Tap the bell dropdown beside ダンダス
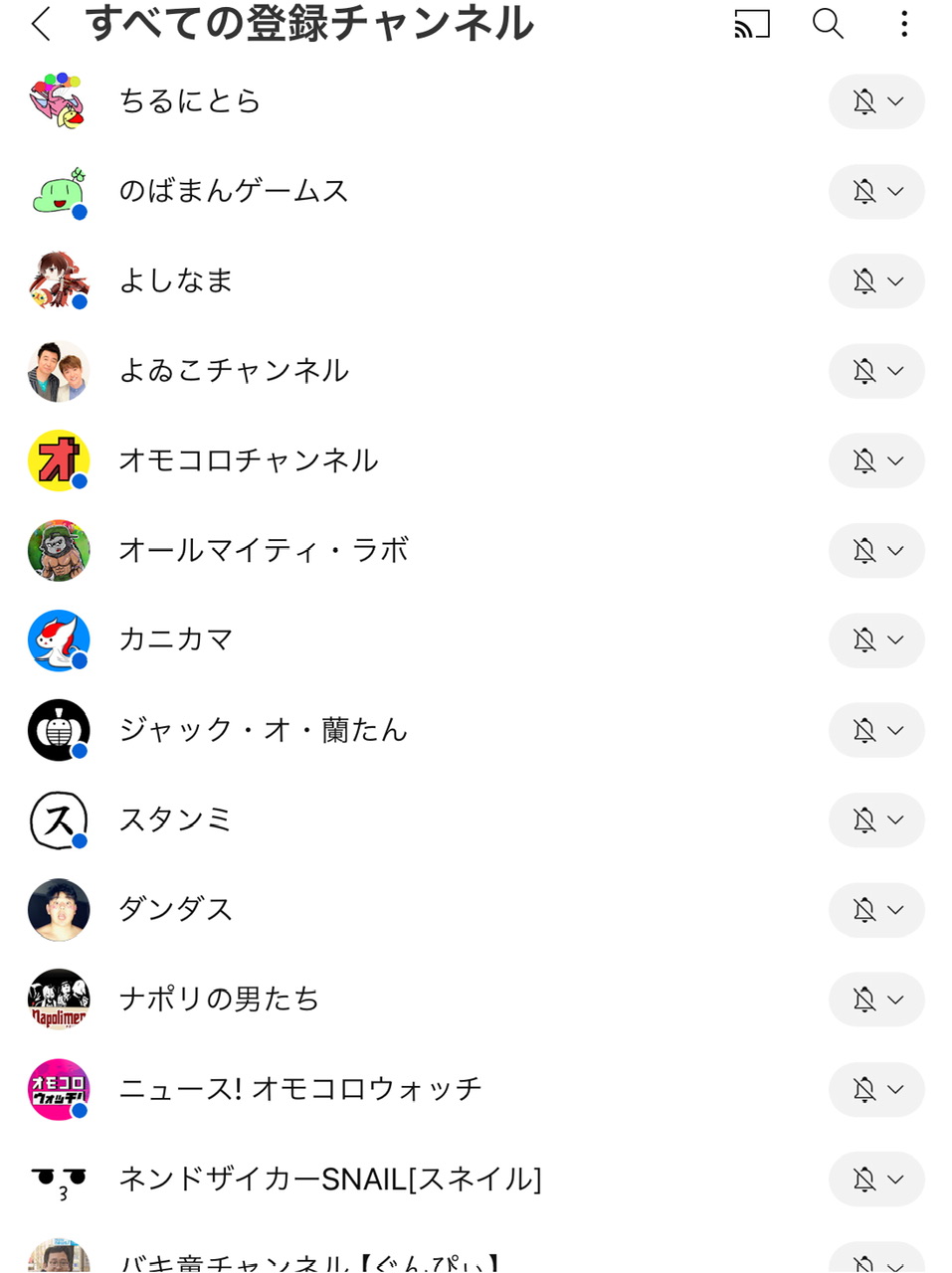Screen dimensions: 952x1273 pyautogui.click(x=875, y=910)
